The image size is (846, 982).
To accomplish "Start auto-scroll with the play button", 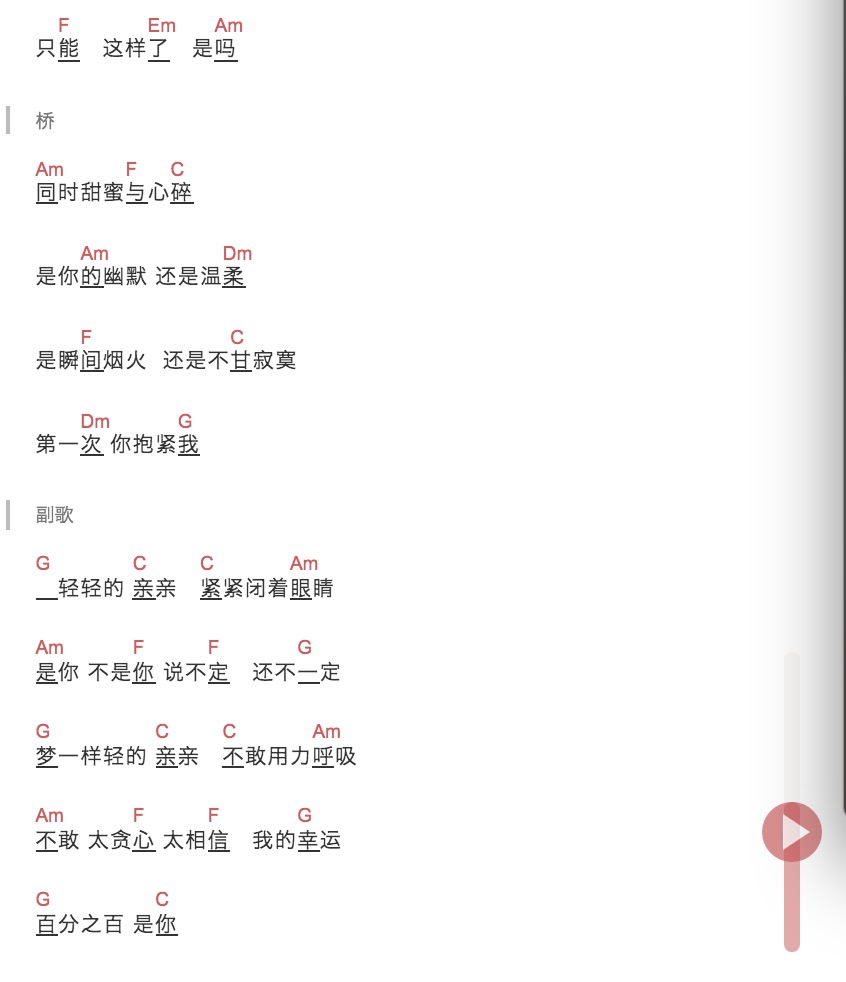I will (792, 832).
